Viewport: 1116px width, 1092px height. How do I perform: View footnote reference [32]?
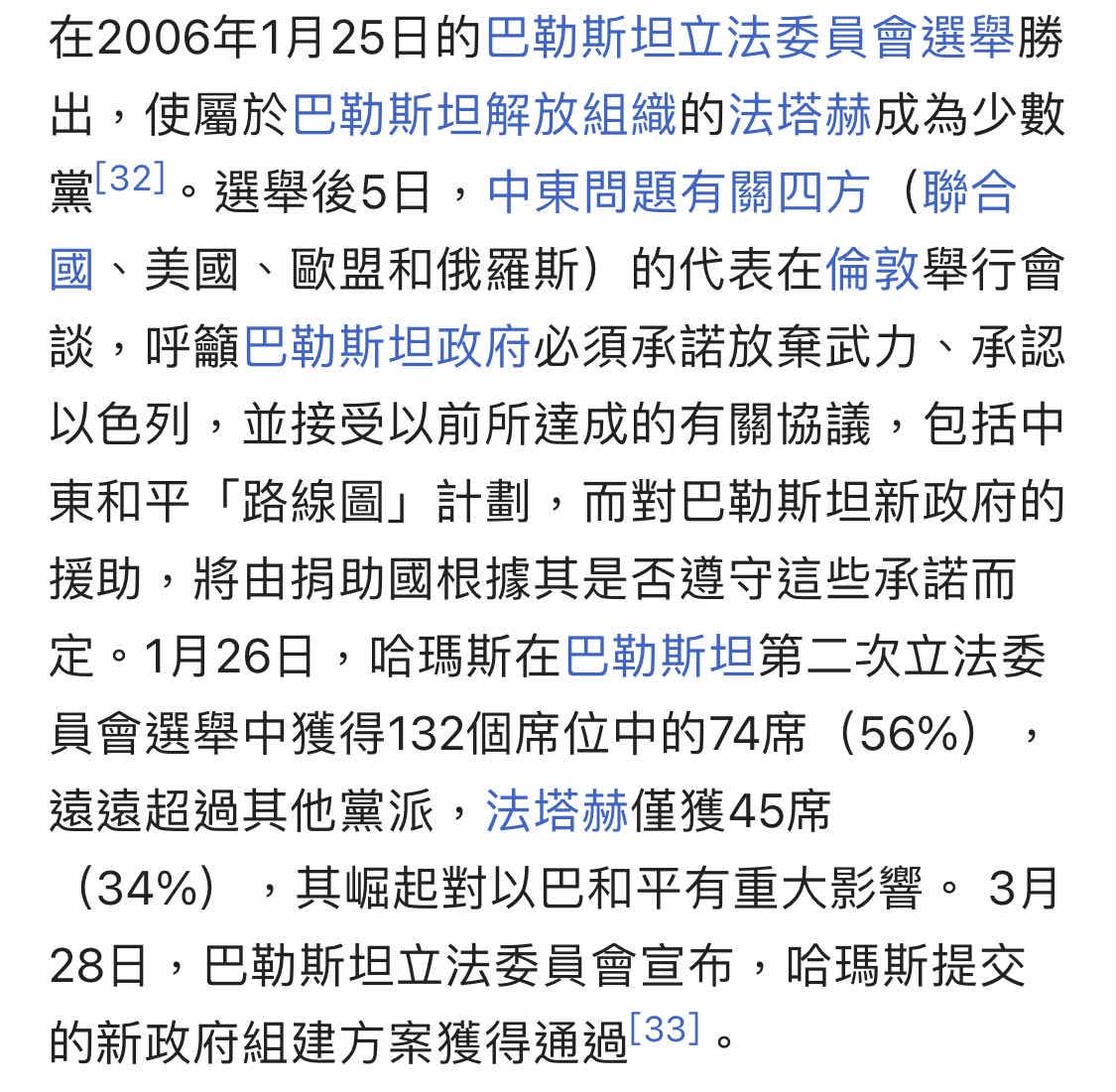pos(130,180)
